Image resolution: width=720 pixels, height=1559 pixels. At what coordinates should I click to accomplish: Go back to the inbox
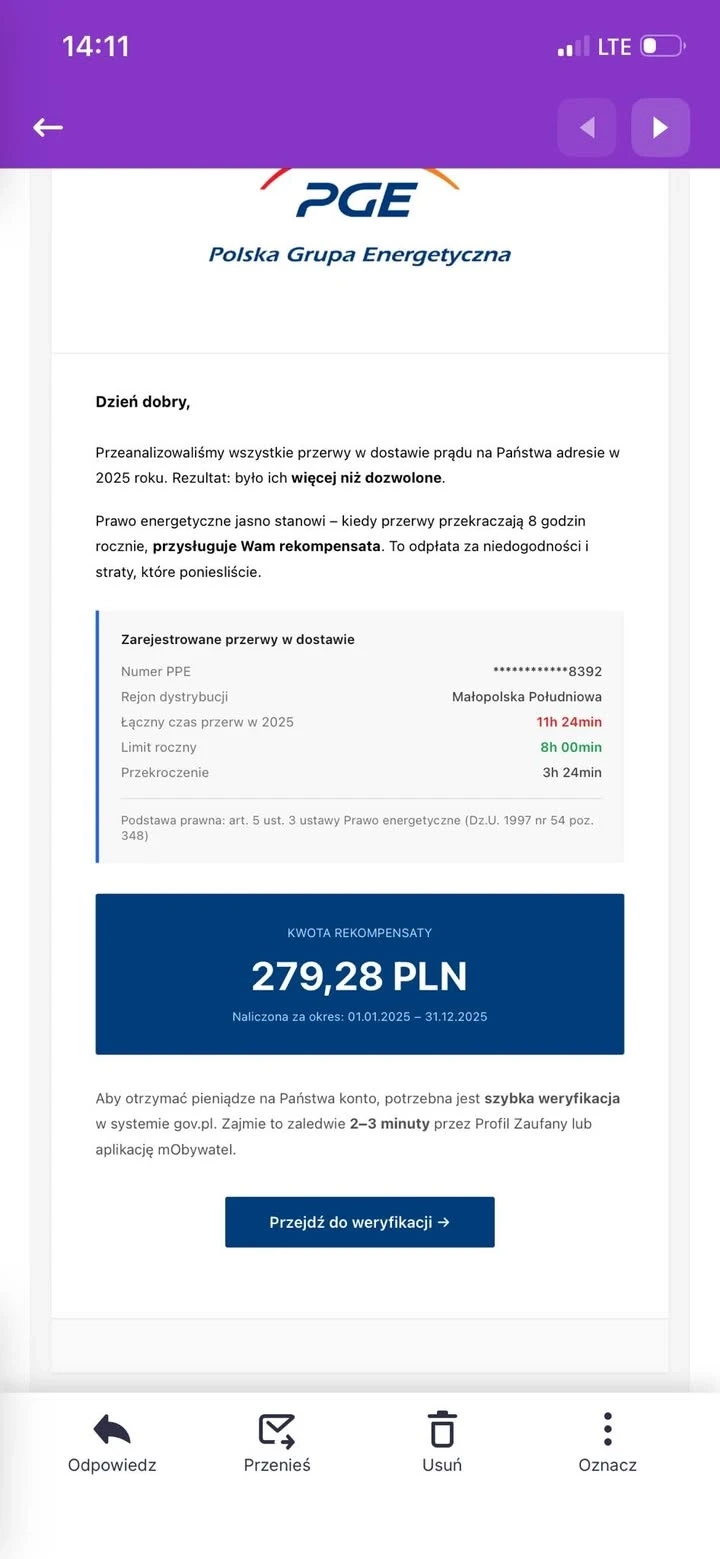[48, 127]
